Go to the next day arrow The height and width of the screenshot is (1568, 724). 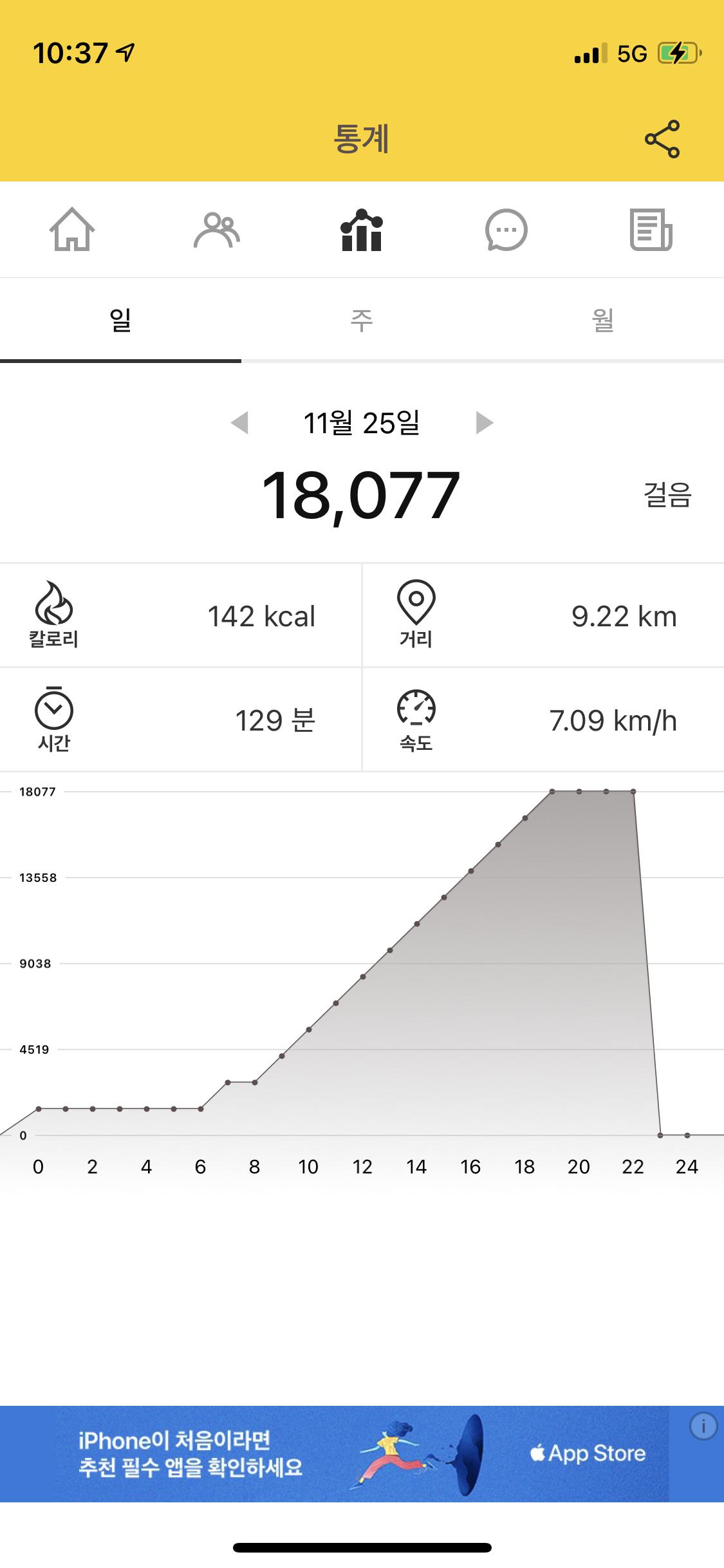484,423
